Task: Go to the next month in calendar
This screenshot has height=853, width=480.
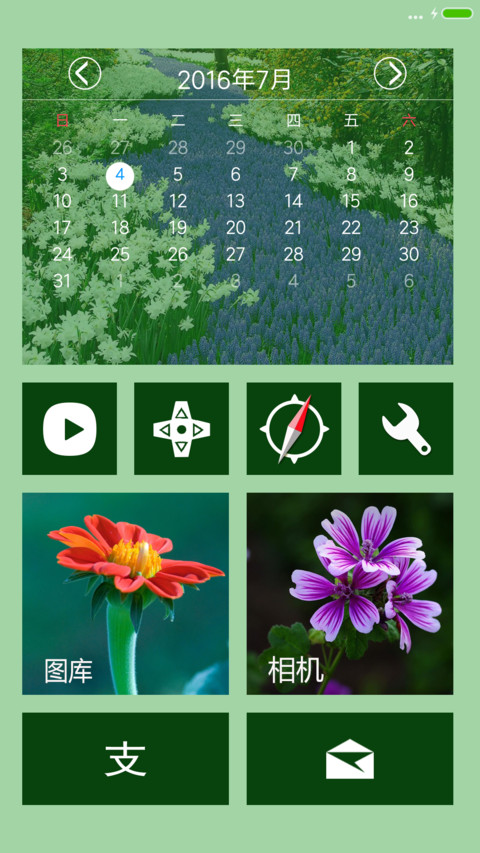Action: pos(390,73)
